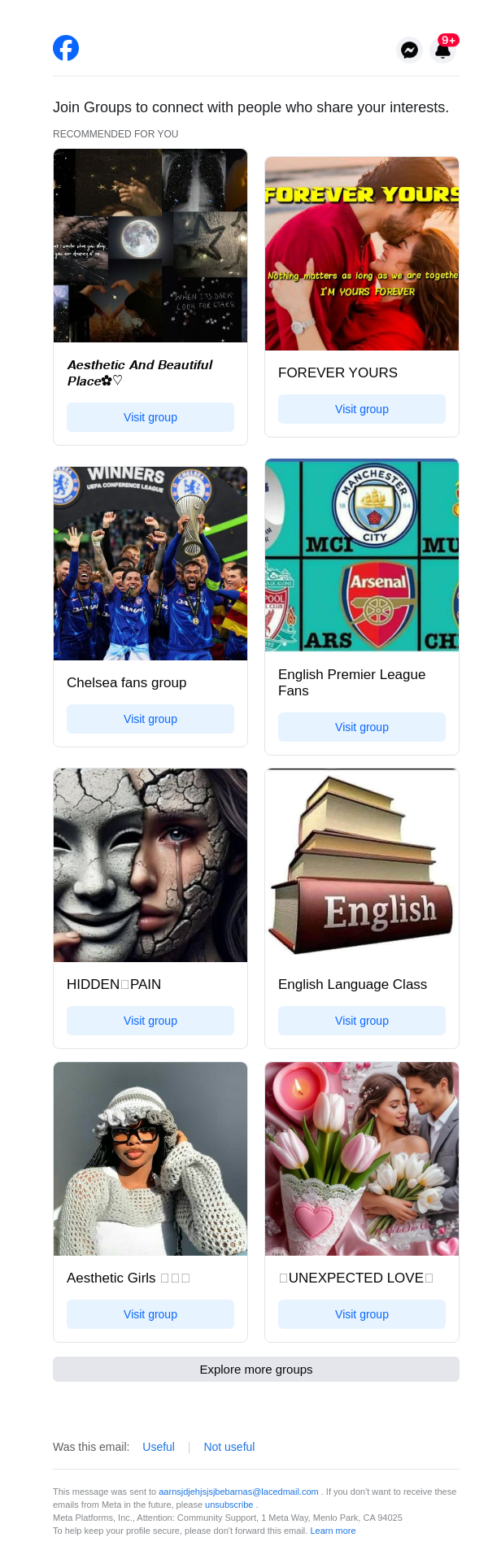Visit the FOREVER YOURS group
Viewport: 488px width, 1568px height.
(362, 409)
